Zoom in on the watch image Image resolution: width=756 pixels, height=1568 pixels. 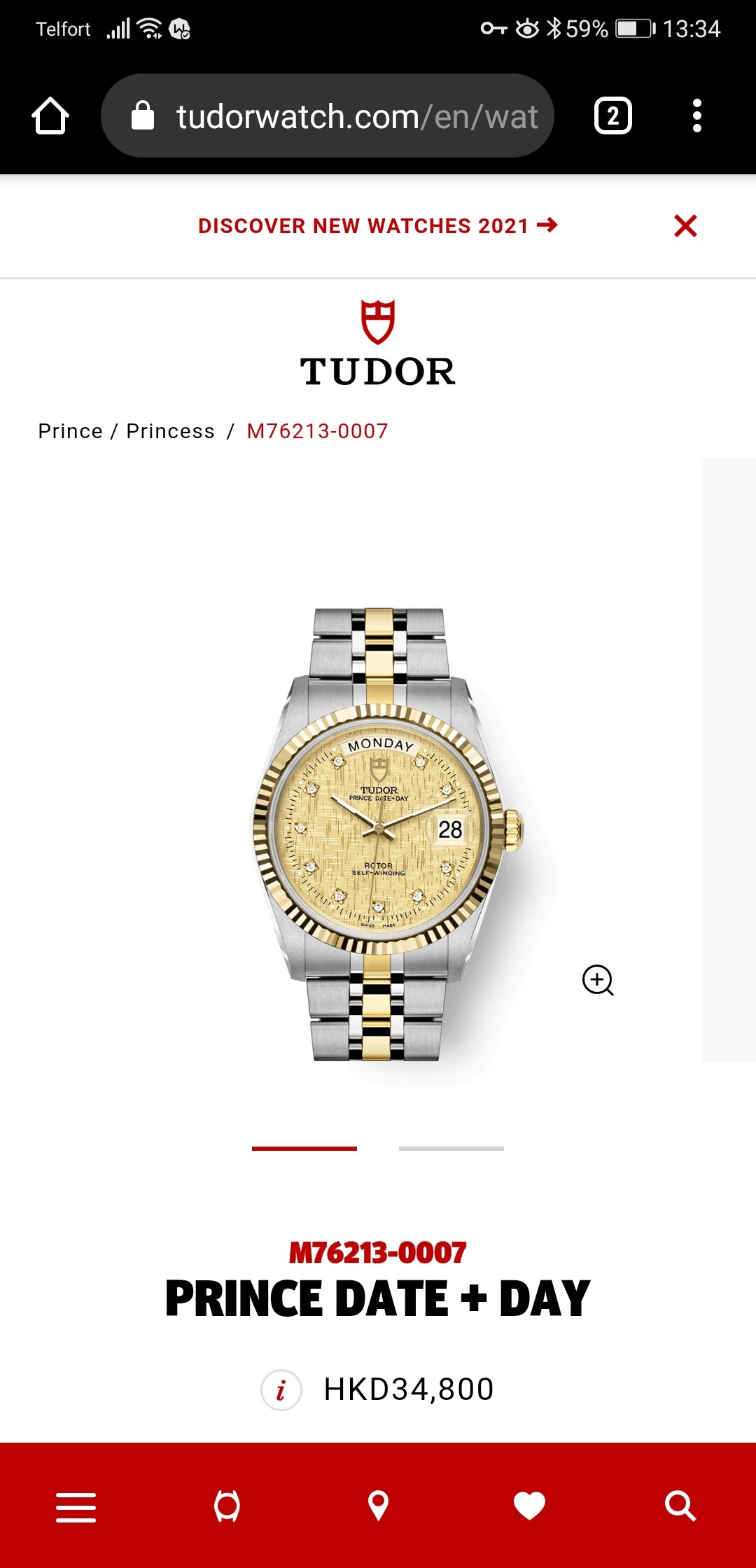(x=598, y=980)
